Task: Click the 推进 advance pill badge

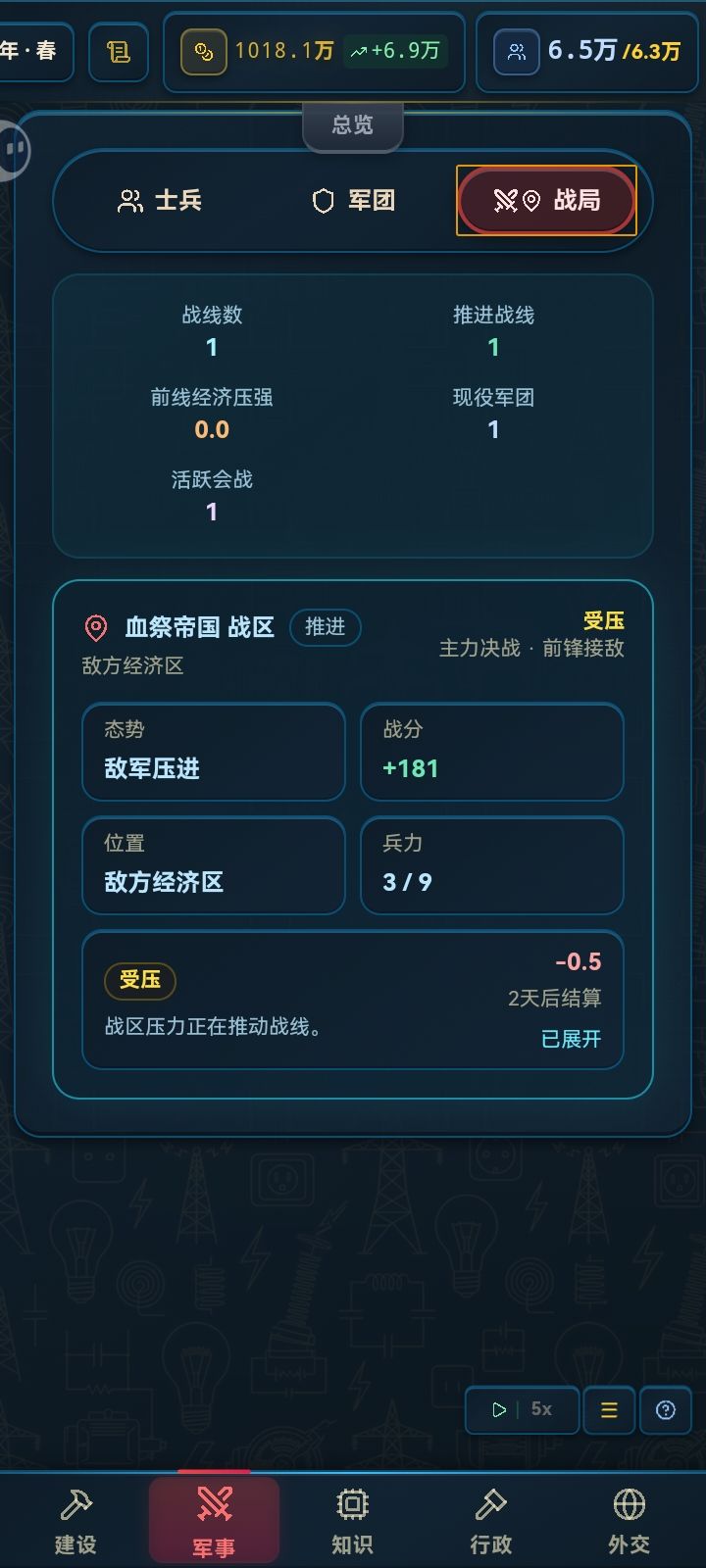Action: click(326, 628)
